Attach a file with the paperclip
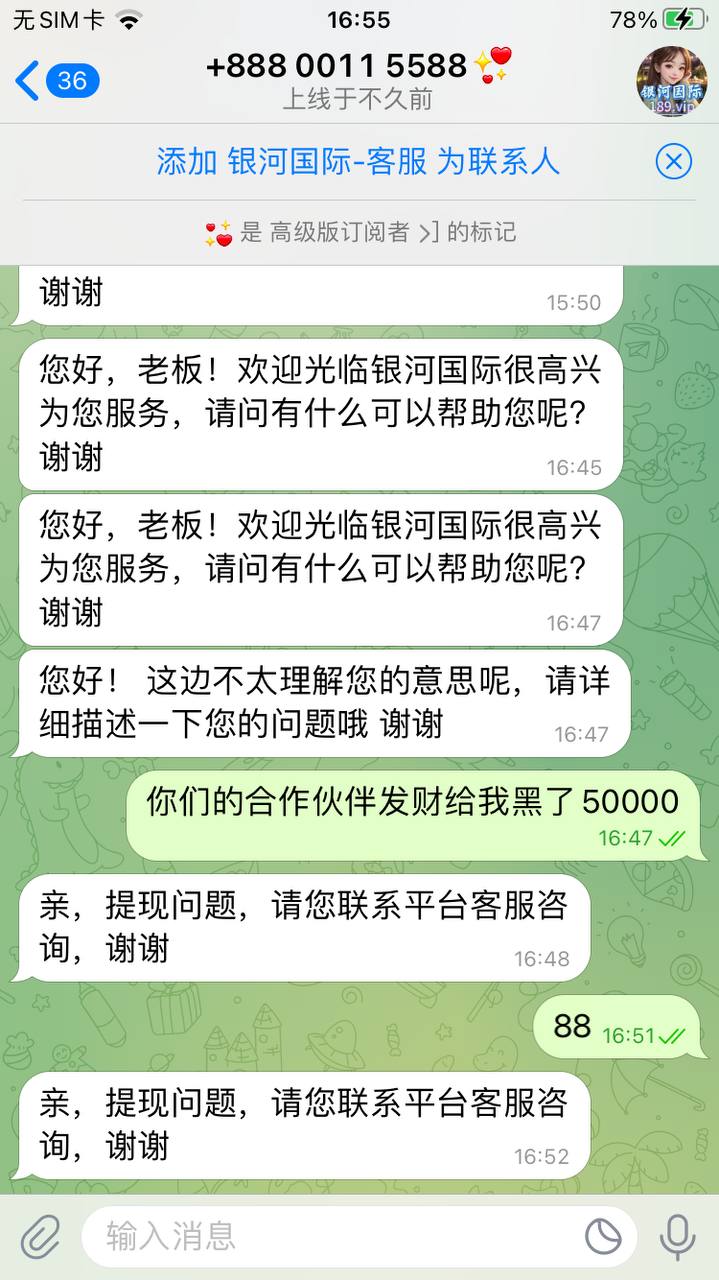This screenshot has height=1280, width=719. [x=41, y=1237]
